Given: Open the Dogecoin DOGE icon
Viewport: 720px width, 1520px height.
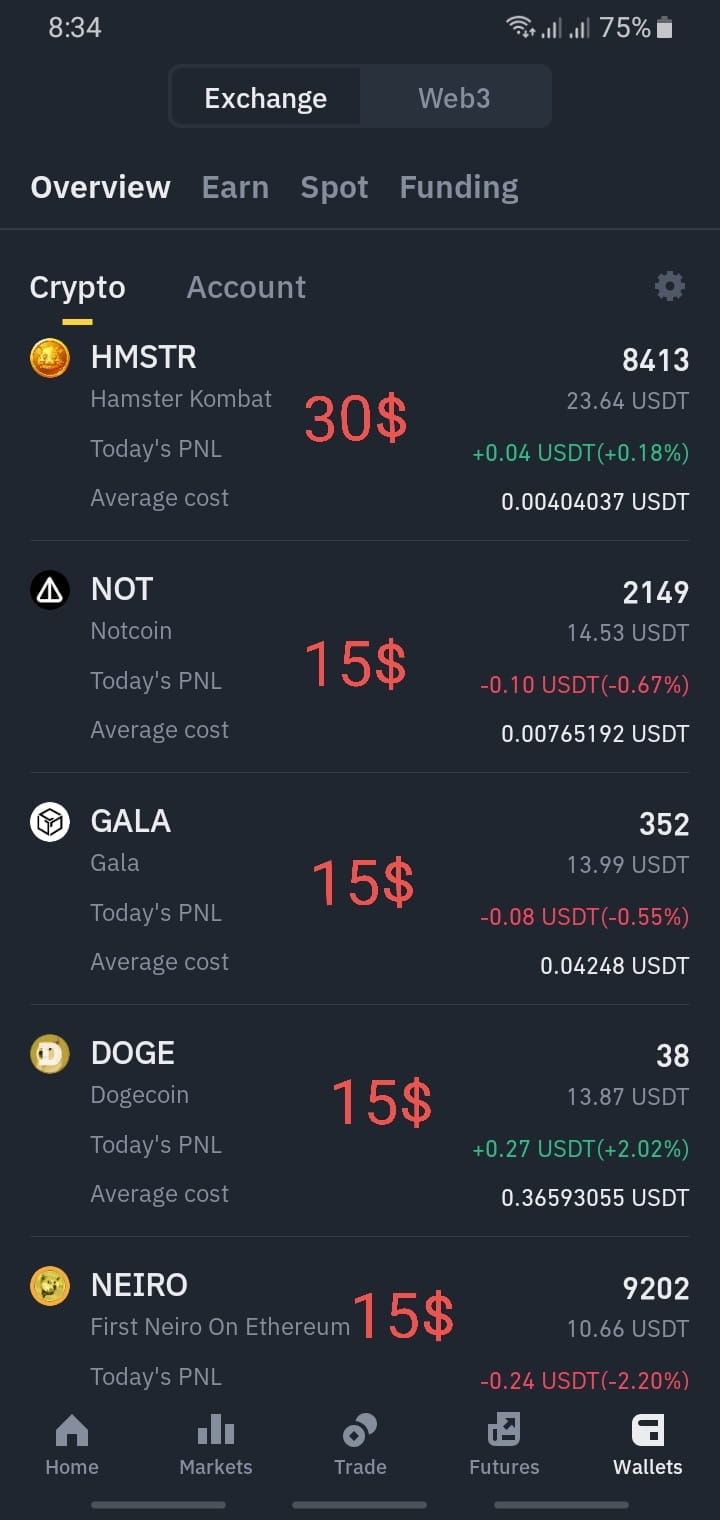Looking at the screenshot, I should click(50, 1054).
